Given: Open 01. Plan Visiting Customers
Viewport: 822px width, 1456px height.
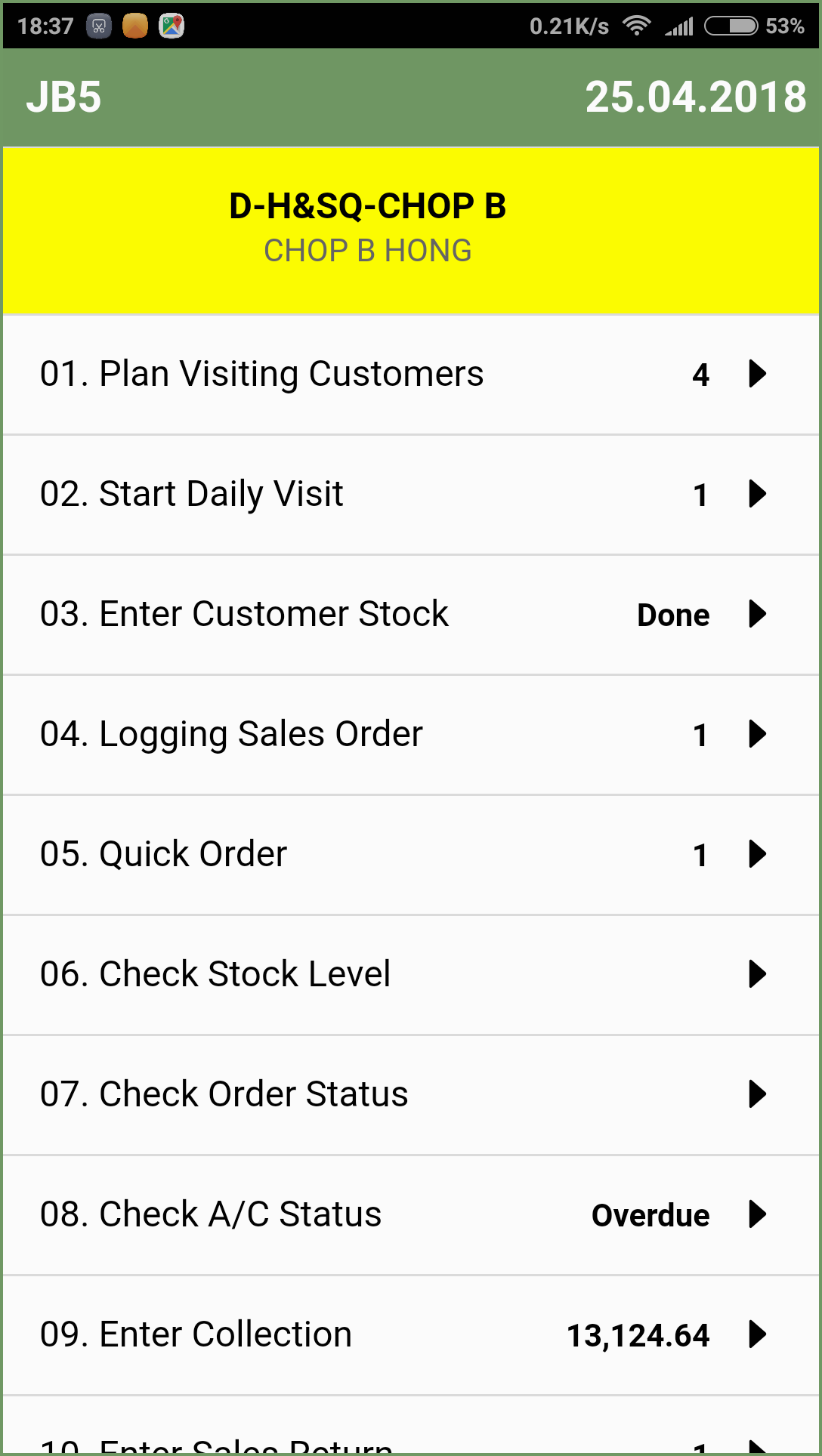Looking at the screenshot, I should click(411, 375).
